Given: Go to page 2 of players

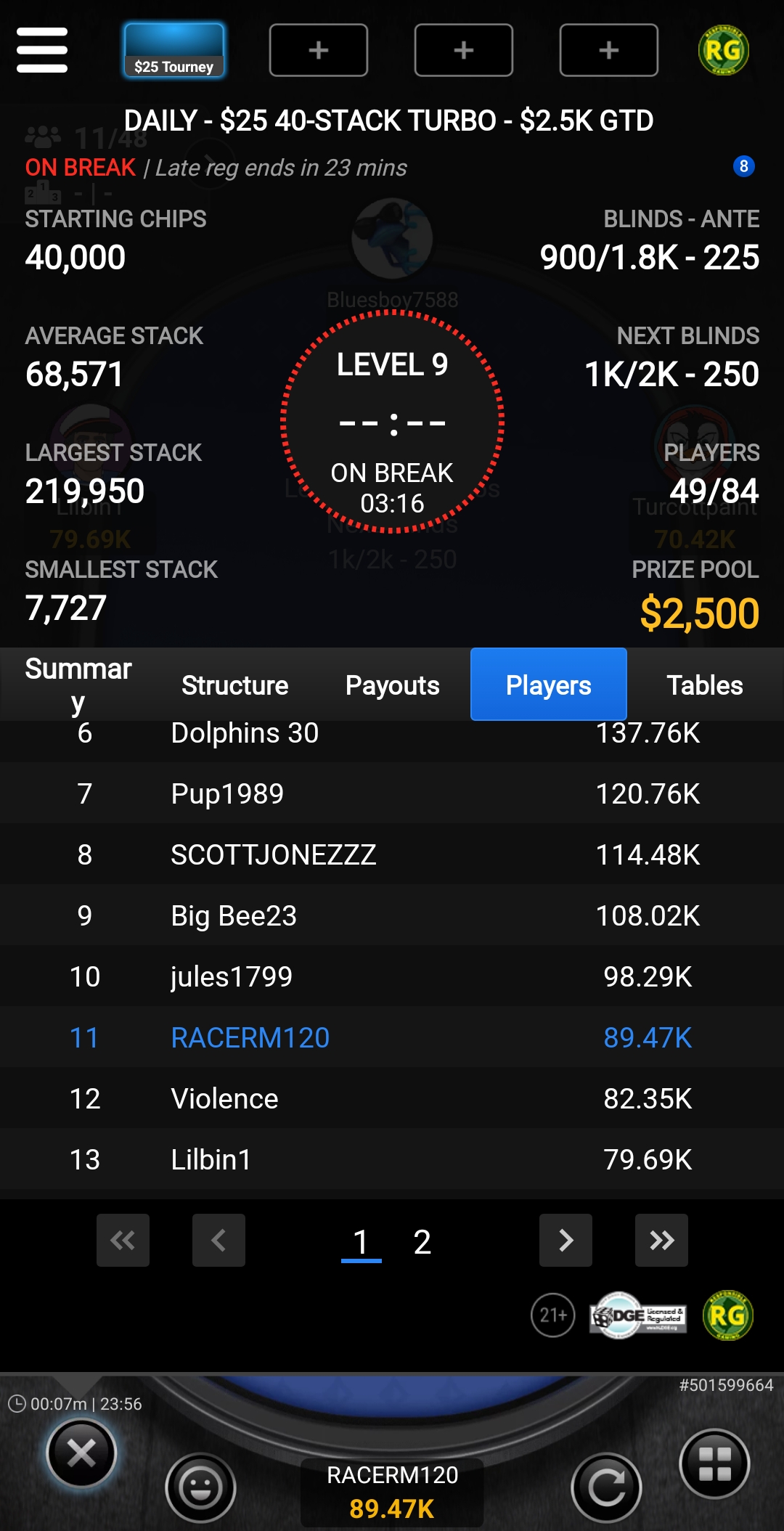Looking at the screenshot, I should coord(422,1241).
